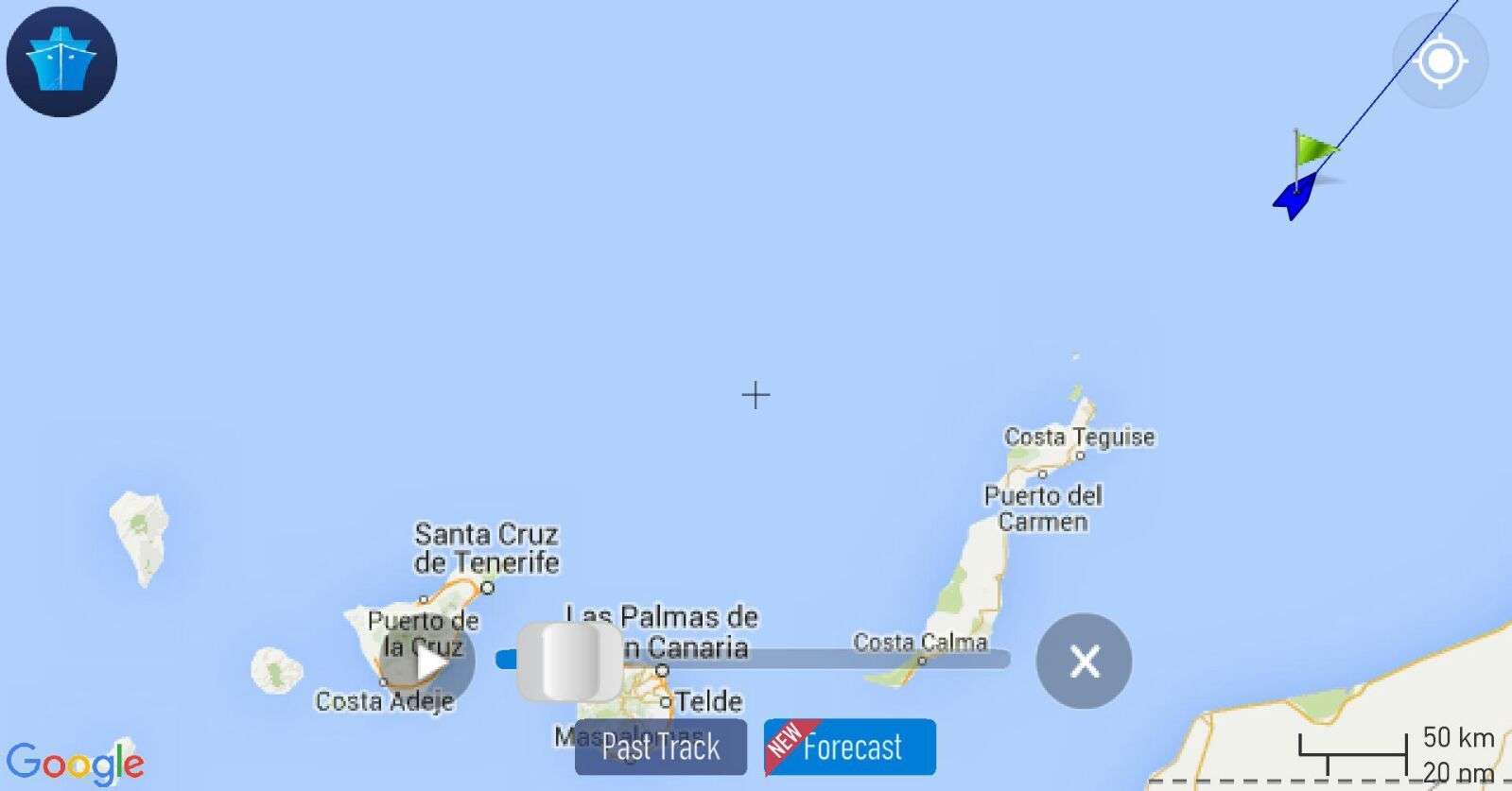Image resolution: width=1512 pixels, height=791 pixels.
Task: Show the Past Track
Action: (x=660, y=748)
